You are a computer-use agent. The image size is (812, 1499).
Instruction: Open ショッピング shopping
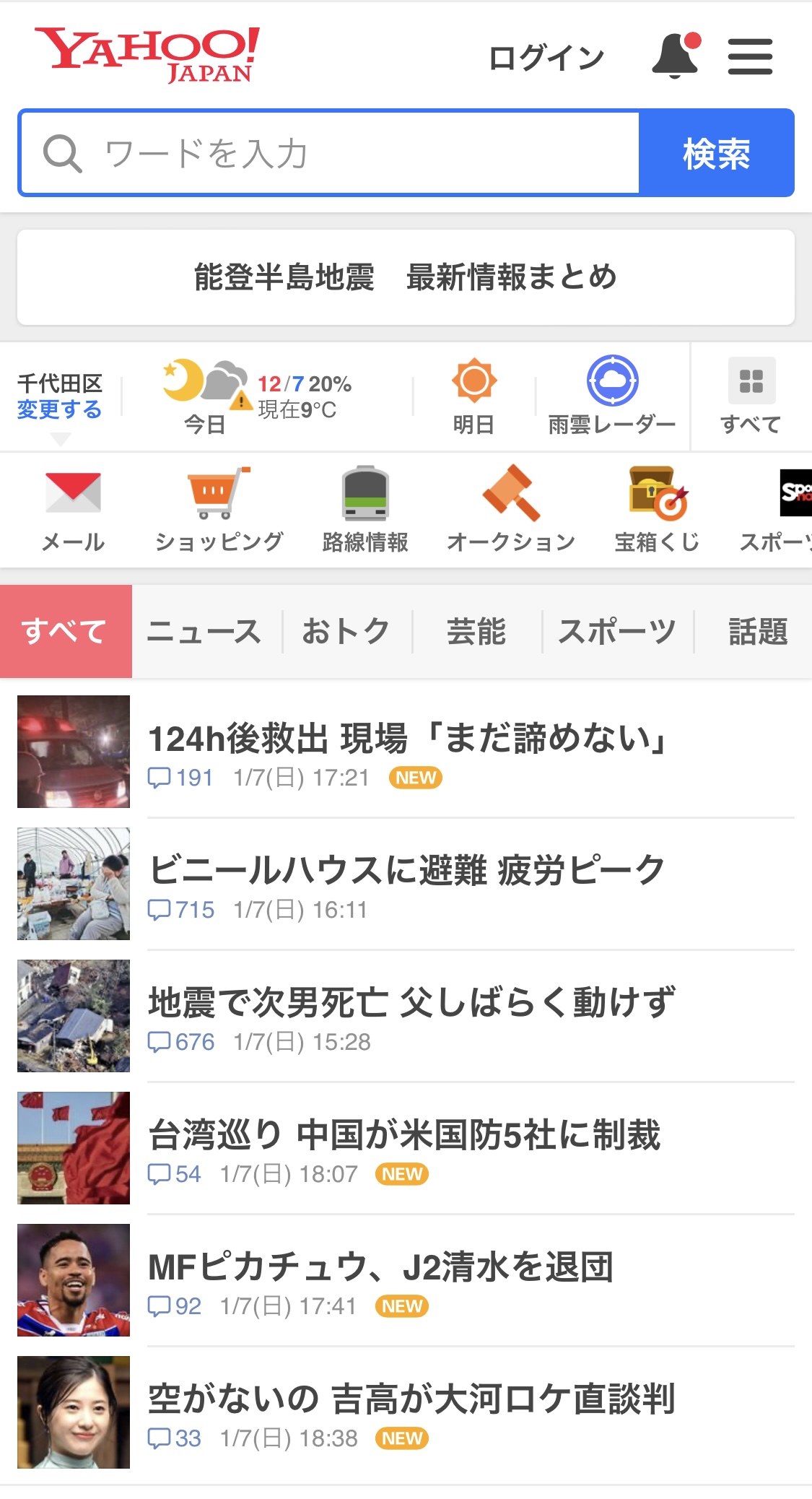pos(219,509)
